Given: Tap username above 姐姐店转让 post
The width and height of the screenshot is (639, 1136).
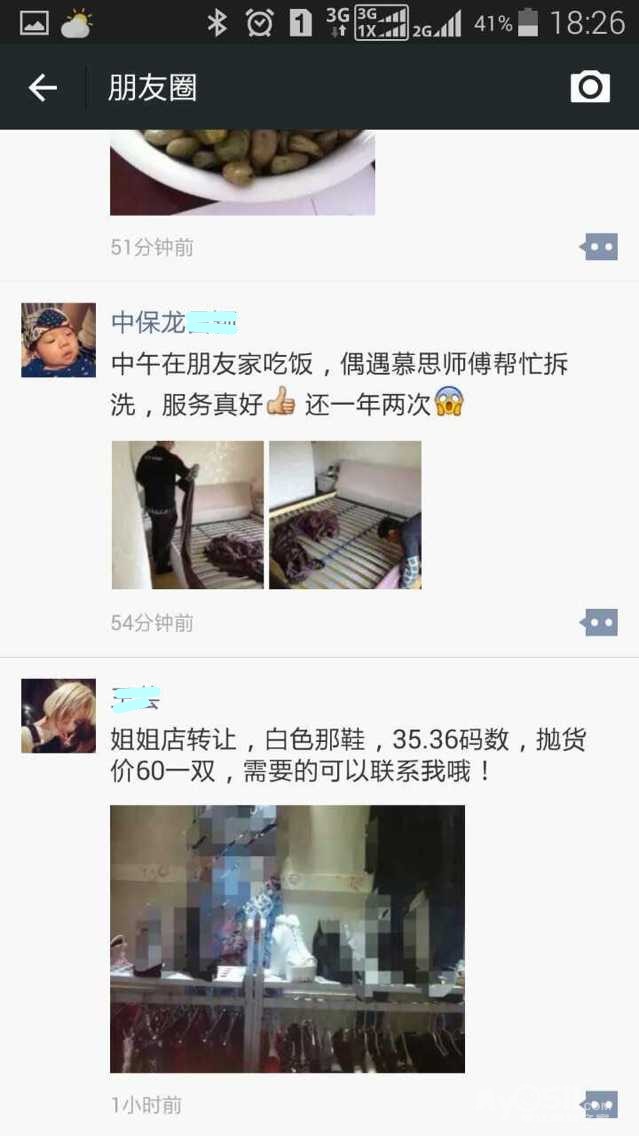Looking at the screenshot, I should click(136, 698).
